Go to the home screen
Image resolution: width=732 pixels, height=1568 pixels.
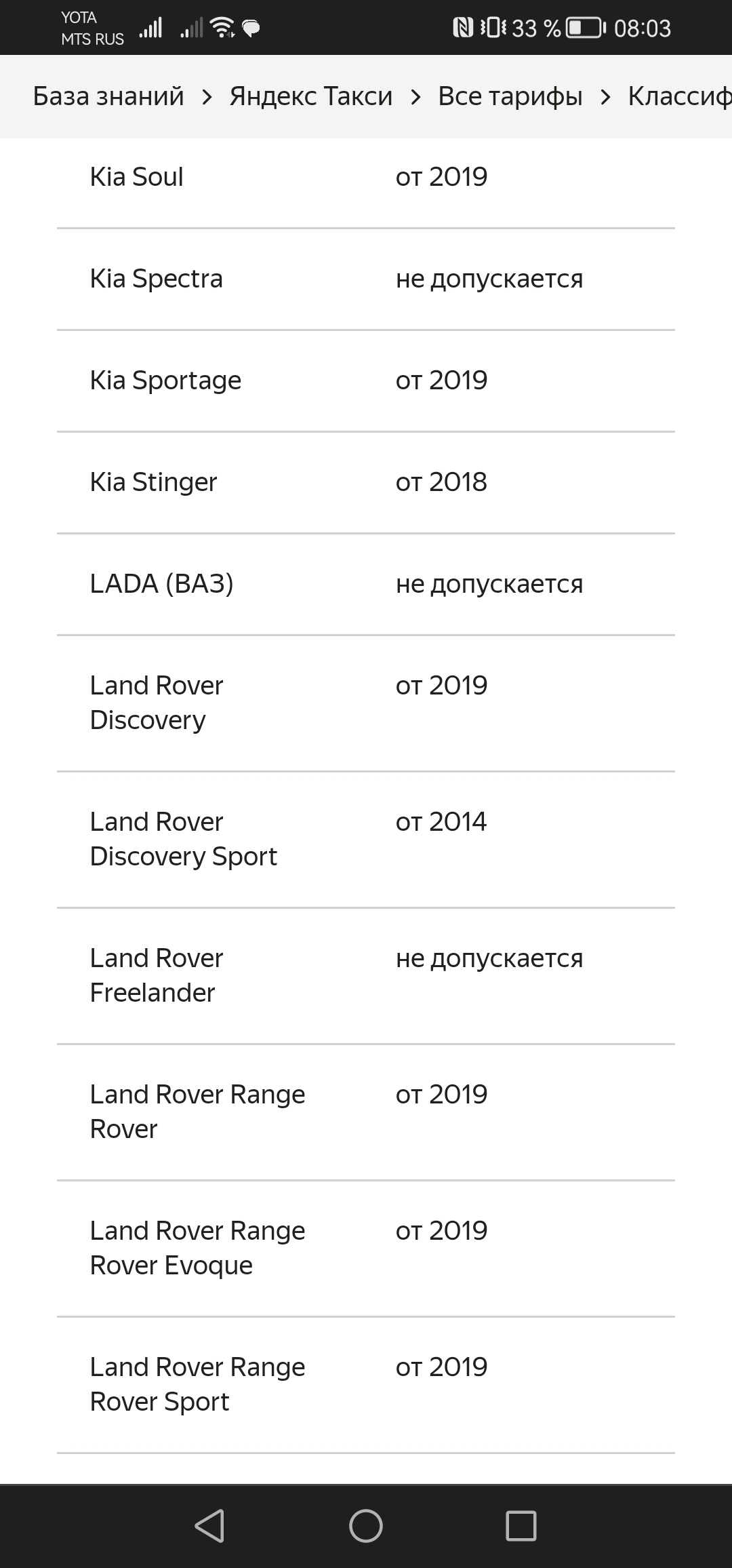(x=366, y=1526)
